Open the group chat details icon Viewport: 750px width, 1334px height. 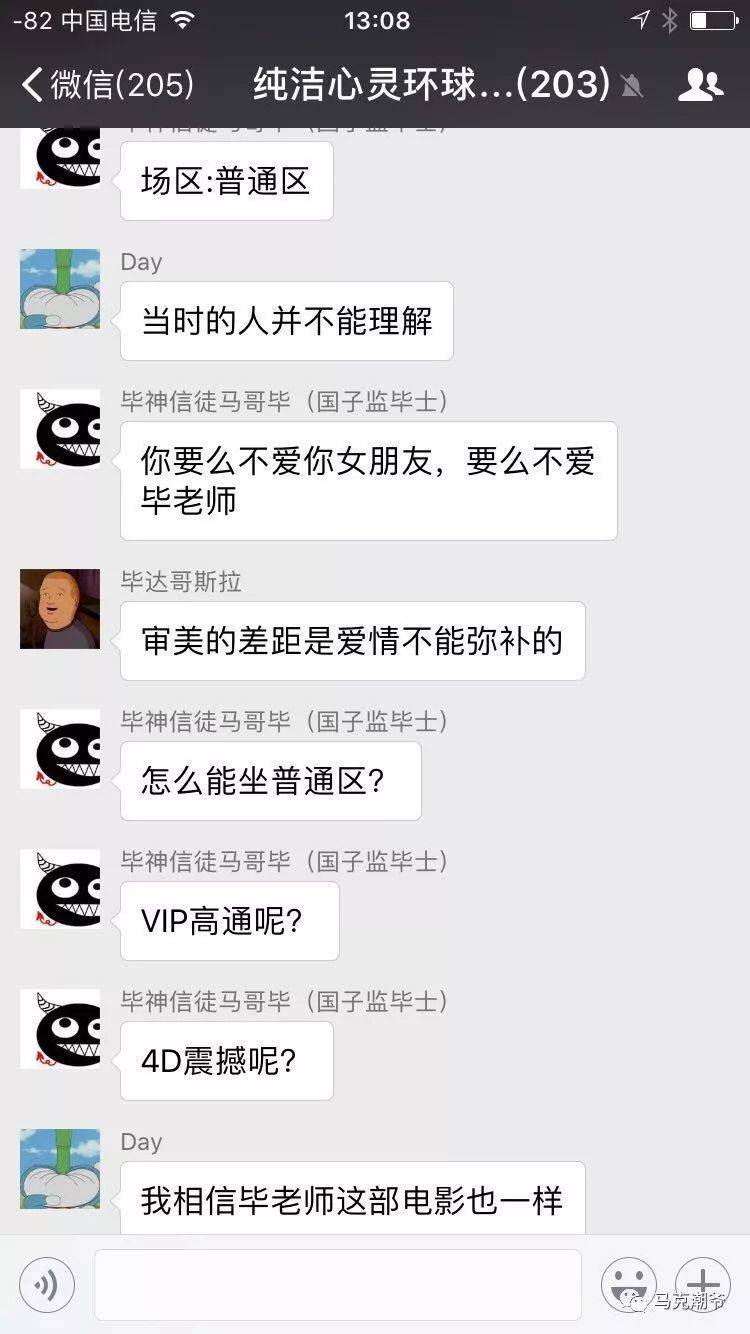tap(700, 85)
